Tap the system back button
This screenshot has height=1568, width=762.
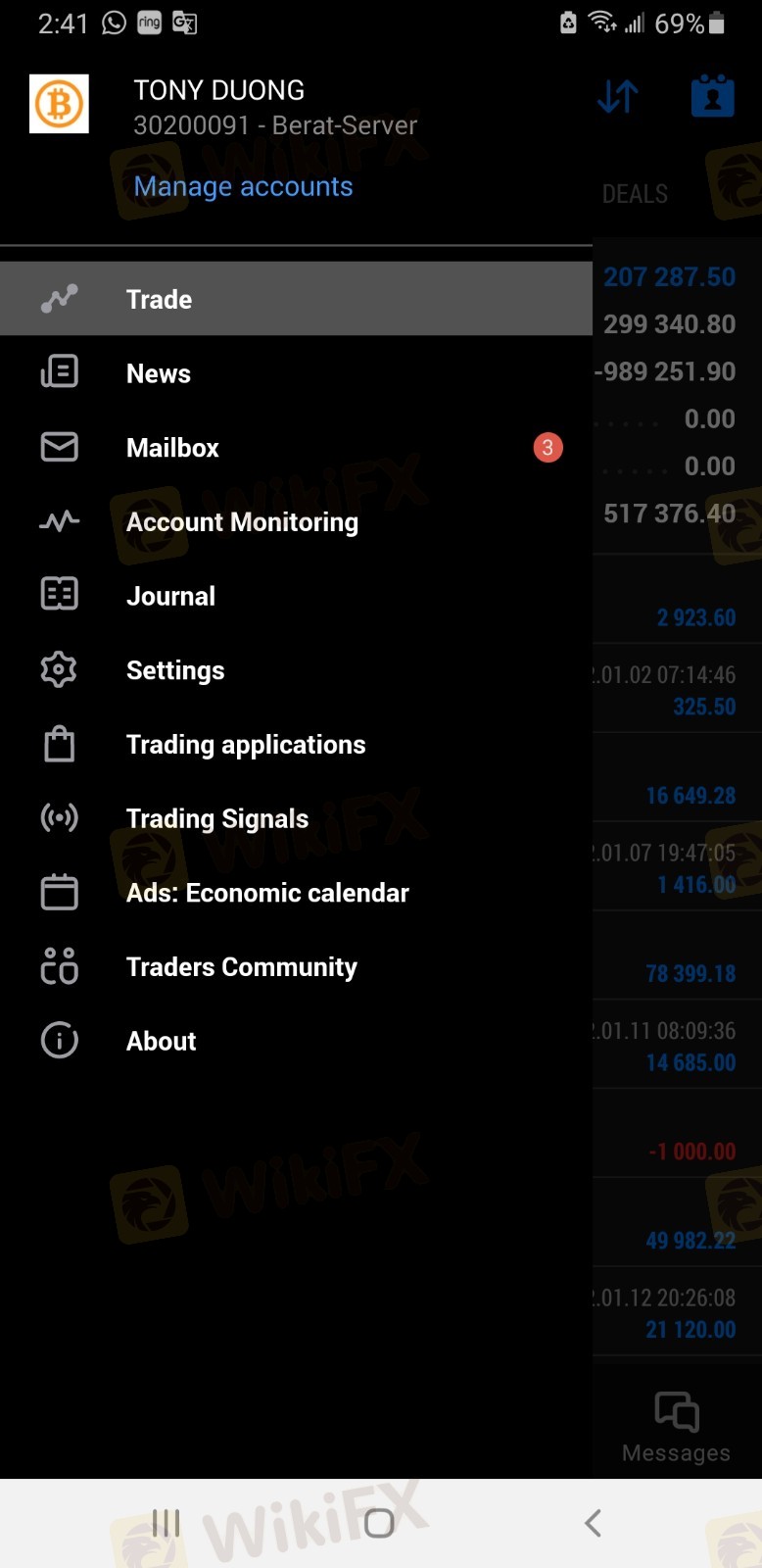tap(593, 1522)
